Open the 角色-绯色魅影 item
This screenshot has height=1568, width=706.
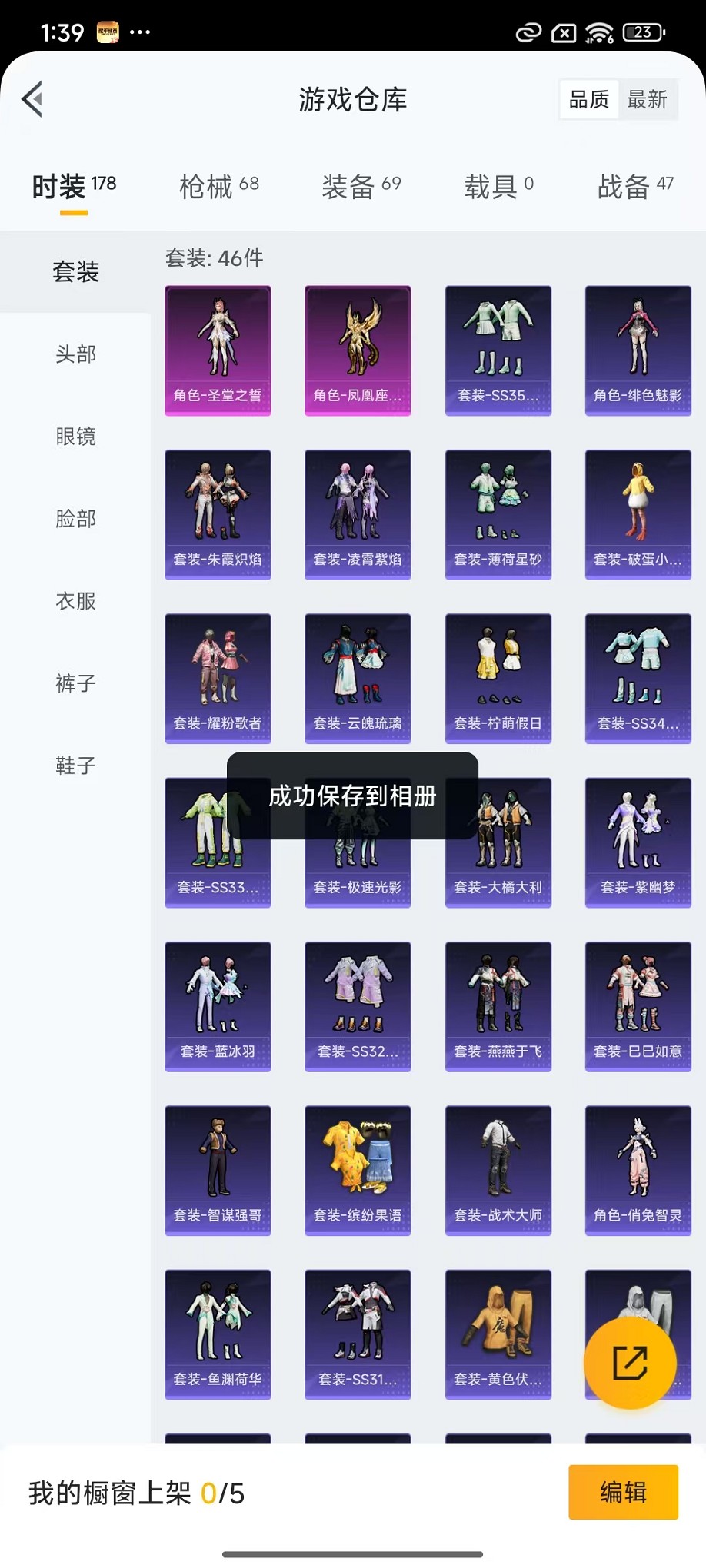pyautogui.click(x=638, y=350)
